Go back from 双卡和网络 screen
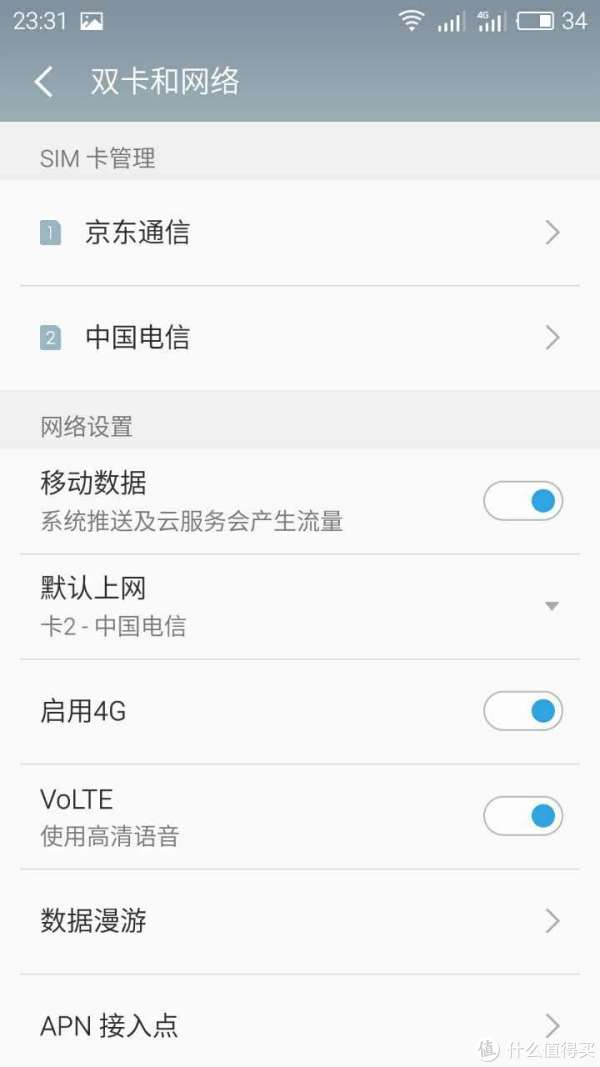Viewport: 600px width, 1067px height. point(44,82)
